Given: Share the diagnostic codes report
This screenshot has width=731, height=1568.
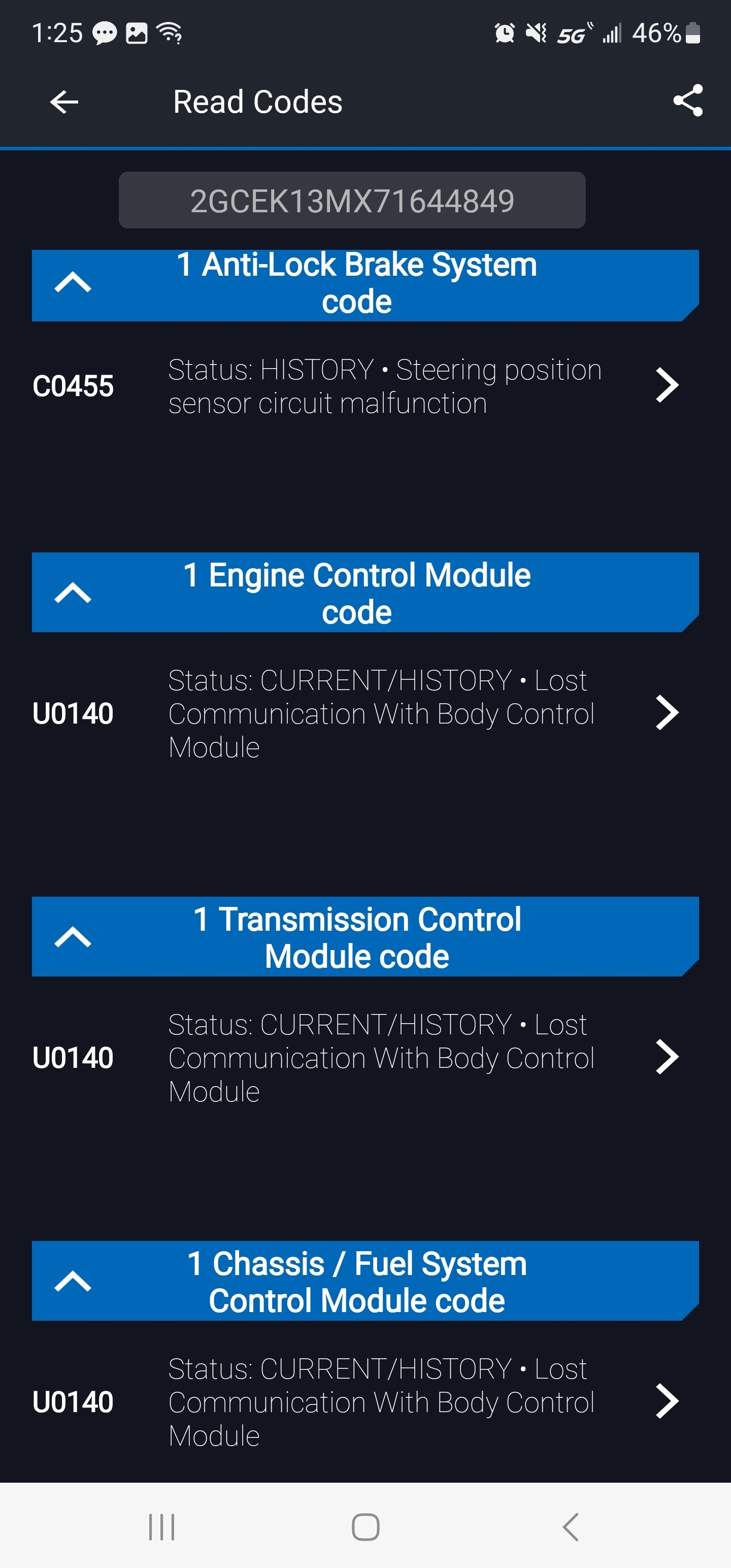Looking at the screenshot, I should point(688,101).
